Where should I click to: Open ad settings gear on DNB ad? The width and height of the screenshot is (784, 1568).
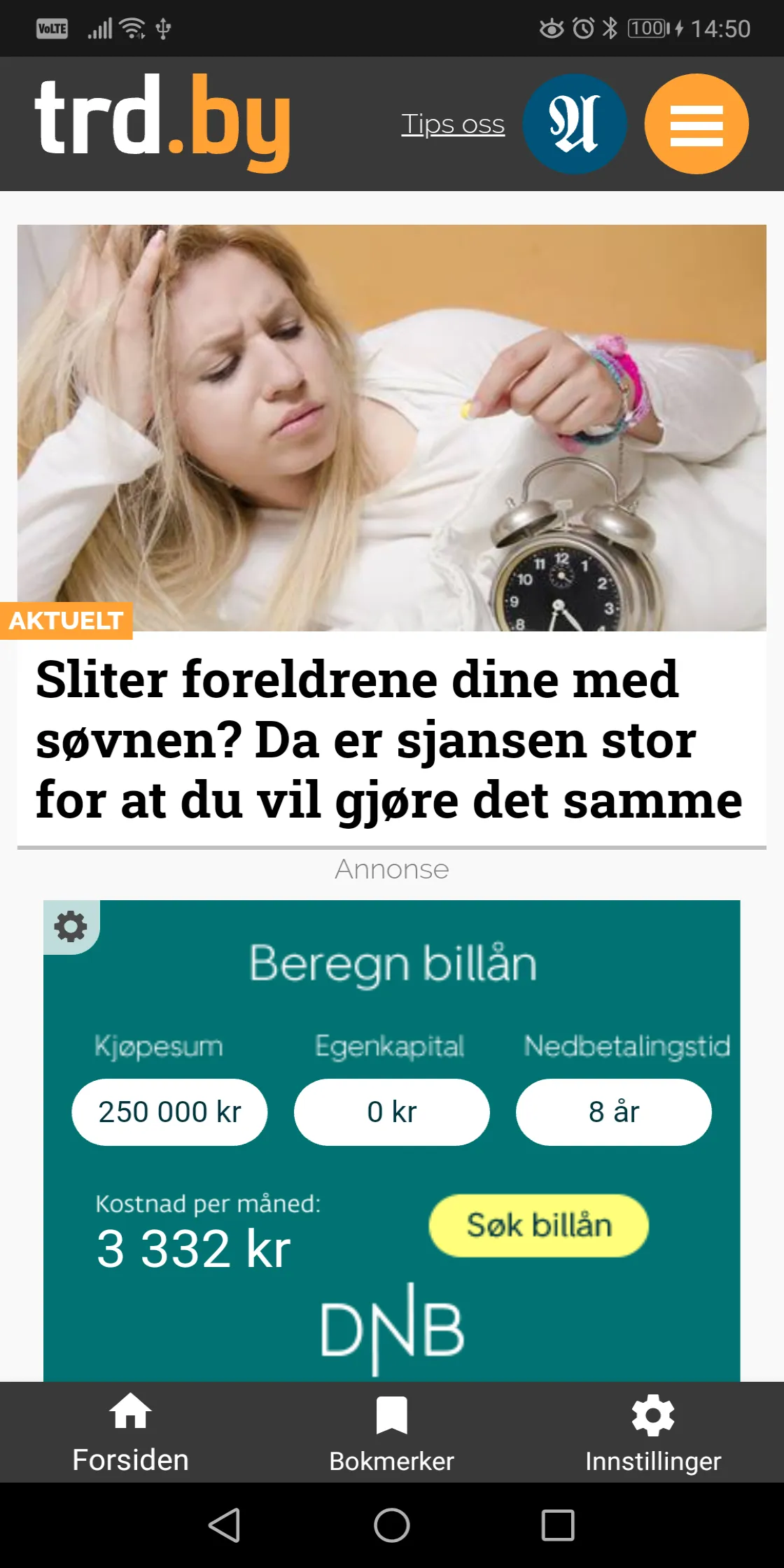pos(71,926)
